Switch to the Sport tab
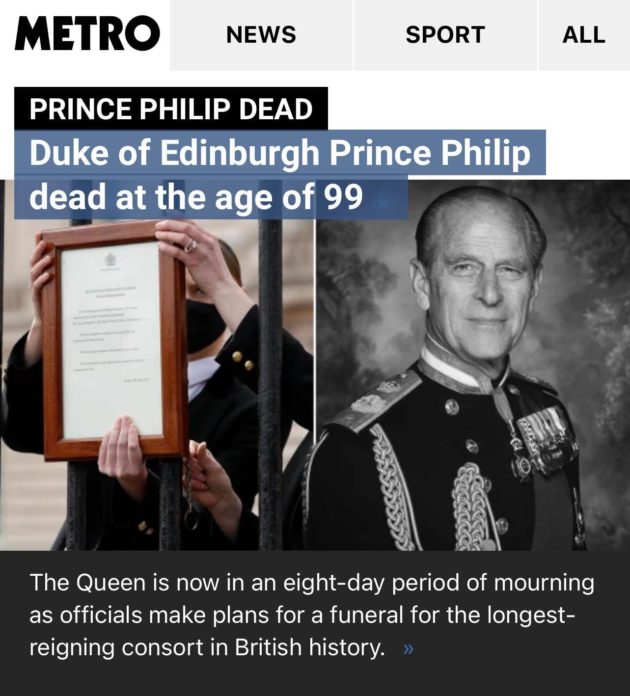This screenshot has height=696, width=630. point(445,34)
